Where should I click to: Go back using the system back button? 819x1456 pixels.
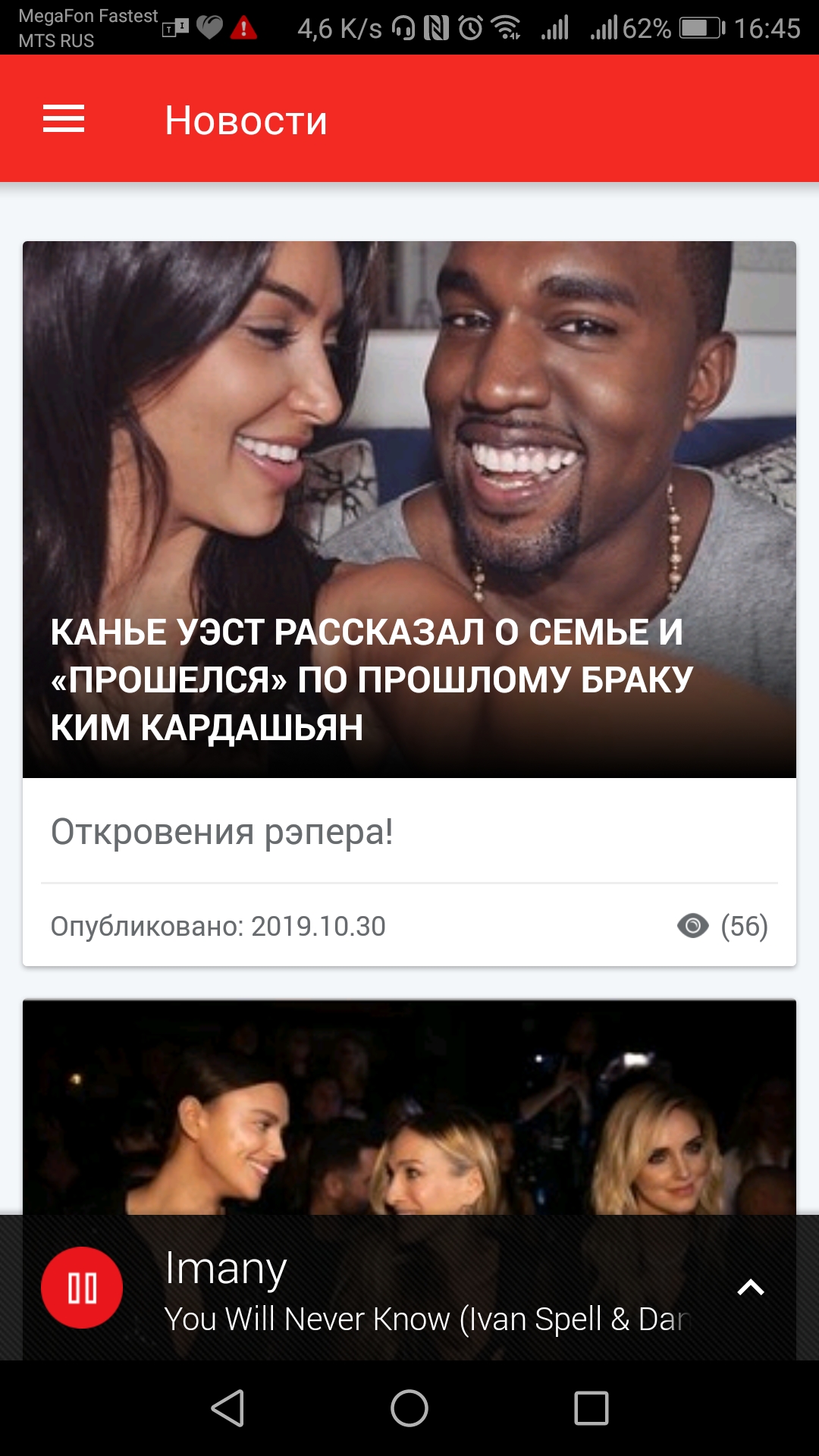(x=227, y=1409)
